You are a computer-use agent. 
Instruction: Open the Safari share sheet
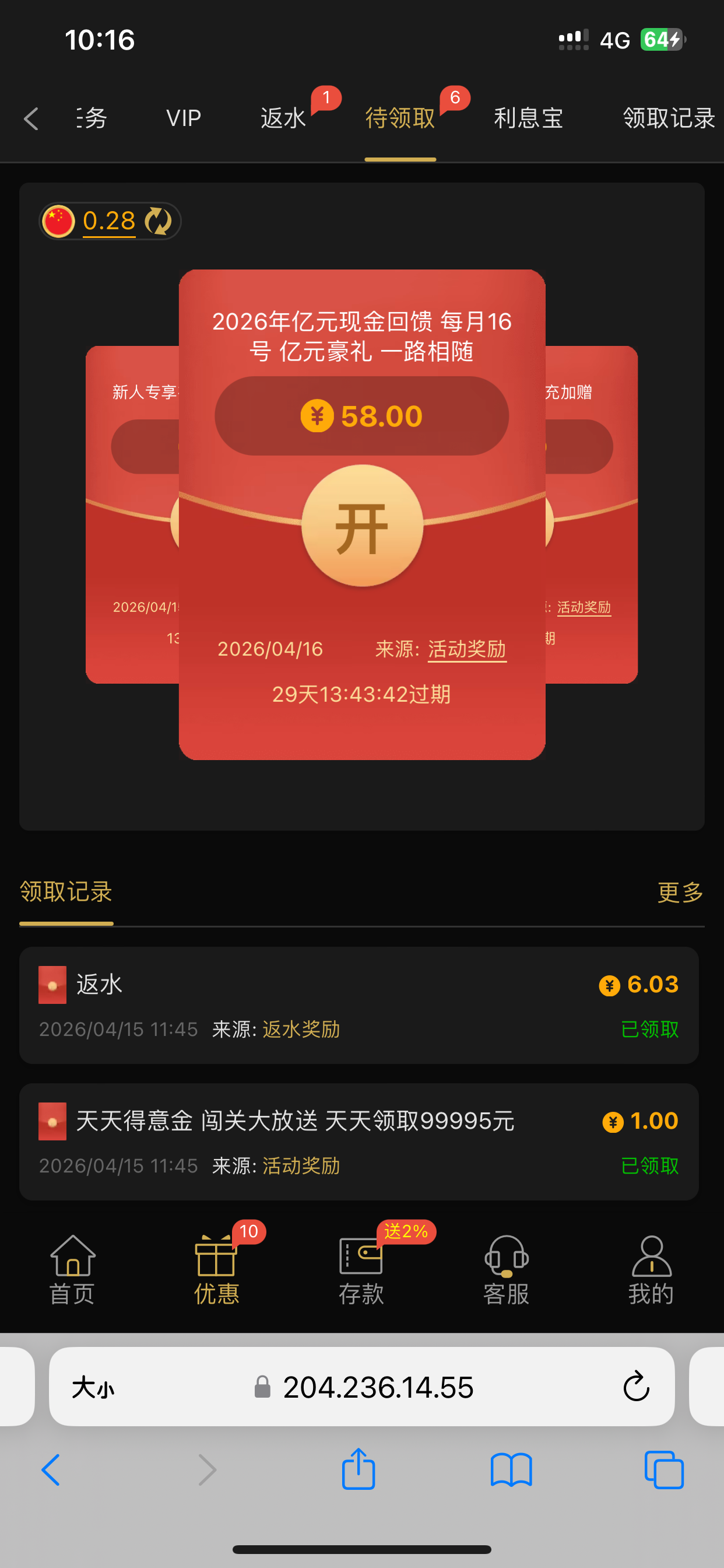pyautogui.click(x=359, y=1469)
